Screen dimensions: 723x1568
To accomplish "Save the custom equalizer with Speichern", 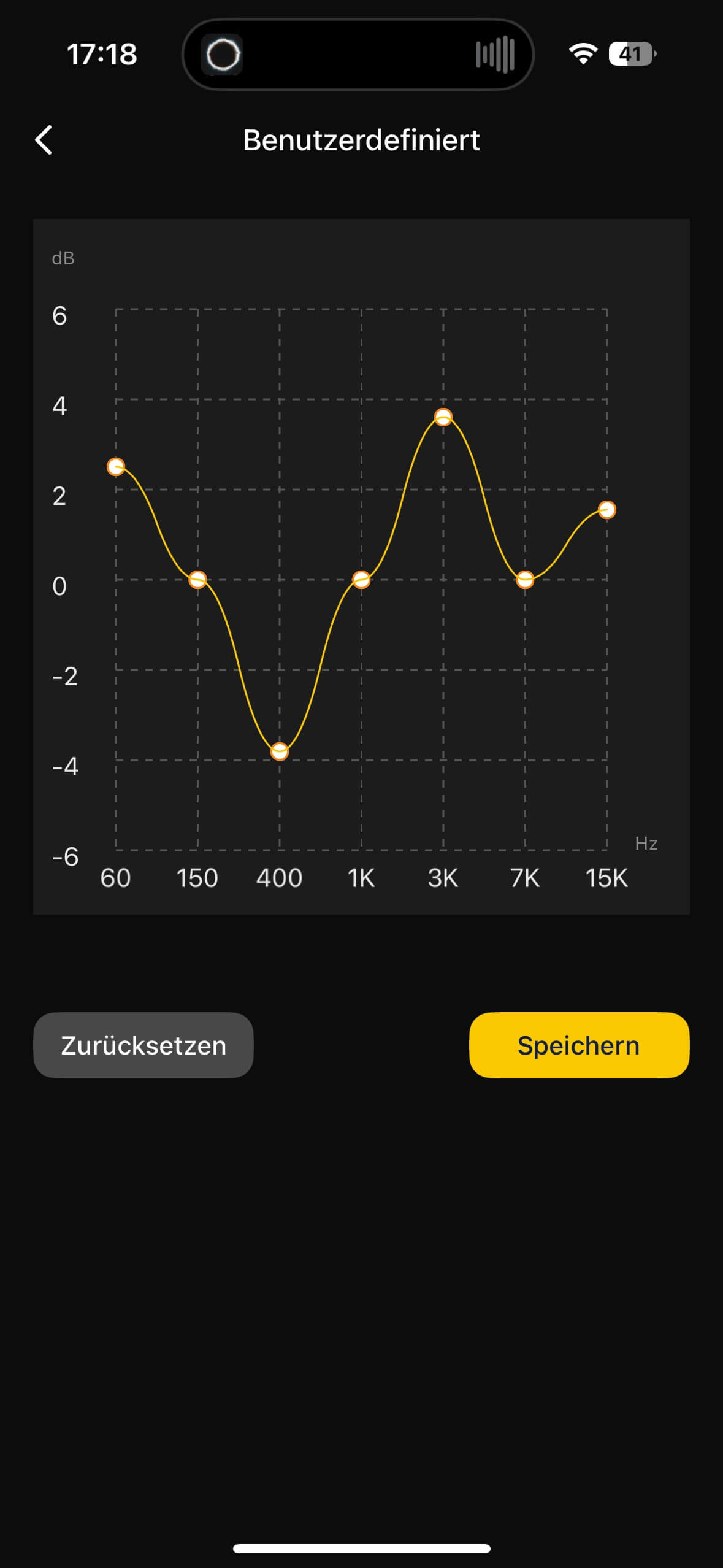I will point(579,1045).
